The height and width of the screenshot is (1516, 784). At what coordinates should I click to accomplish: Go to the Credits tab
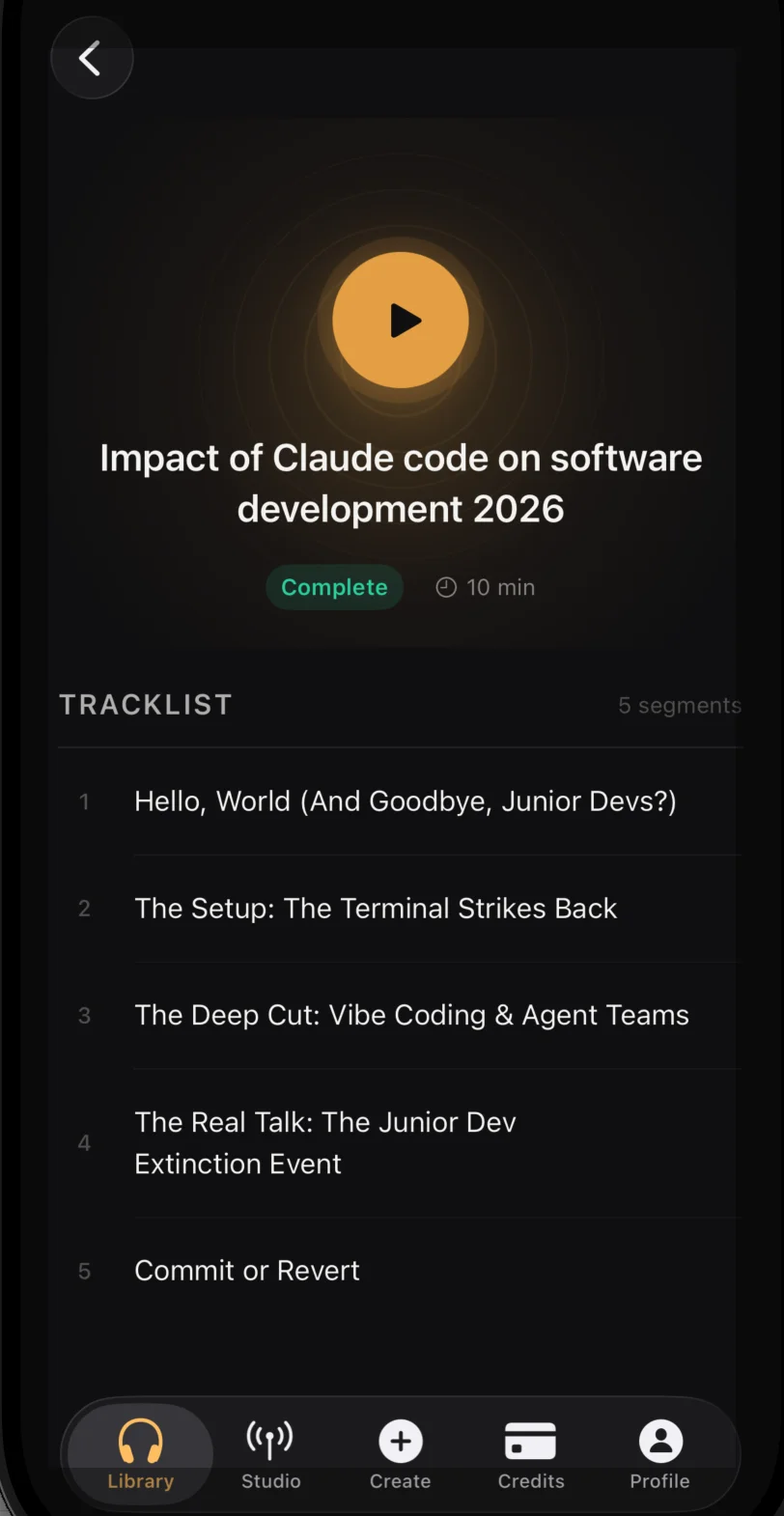530,1454
